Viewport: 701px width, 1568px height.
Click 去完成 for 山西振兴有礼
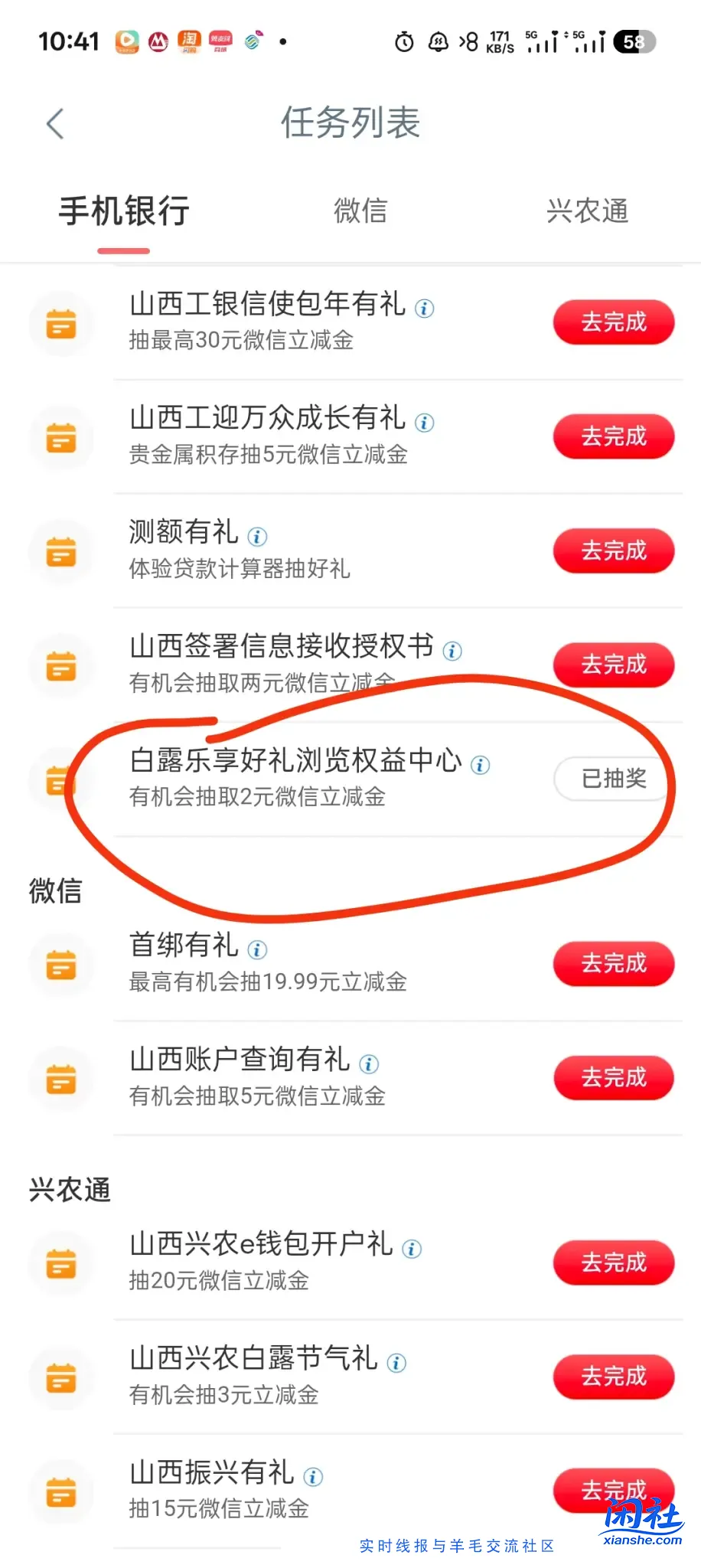coord(613,1489)
